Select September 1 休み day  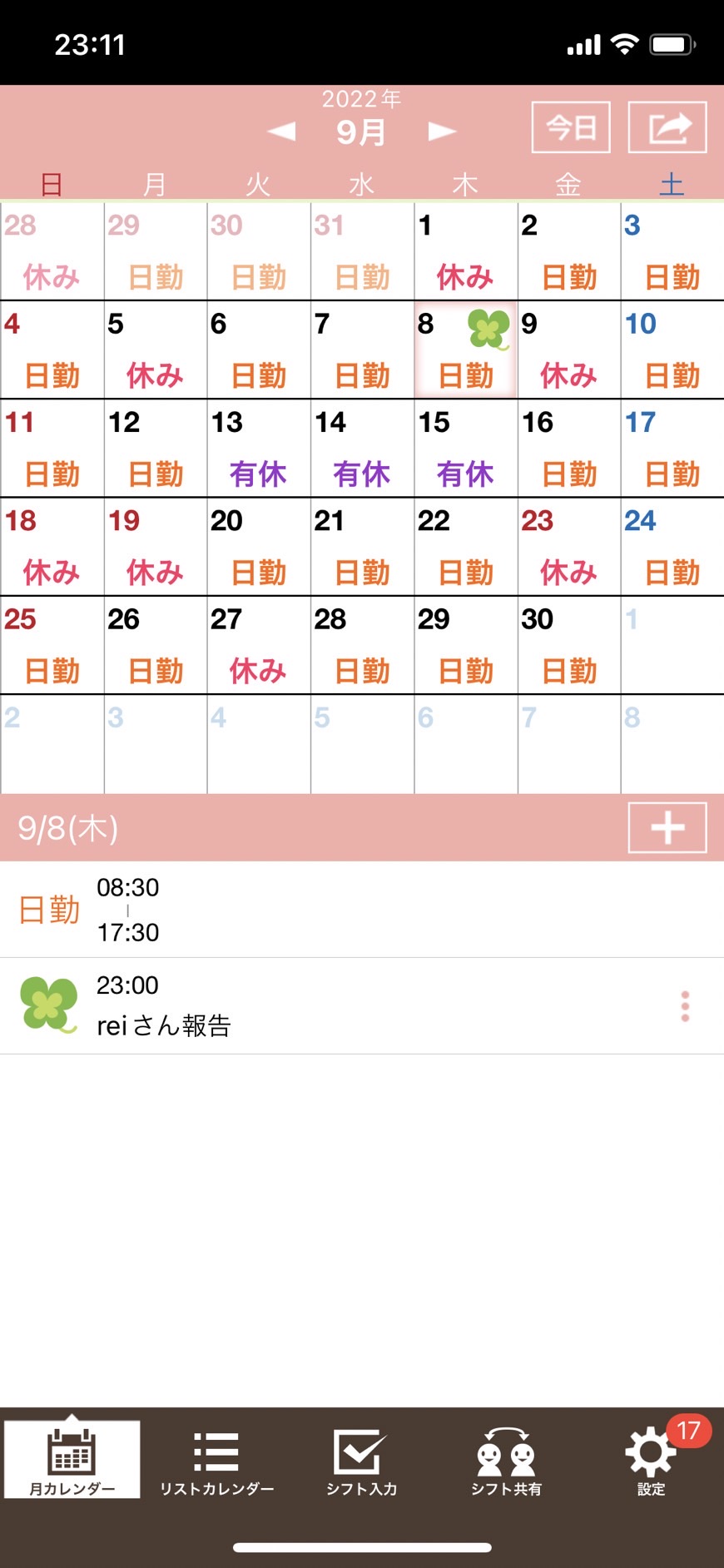coord(466,251)
